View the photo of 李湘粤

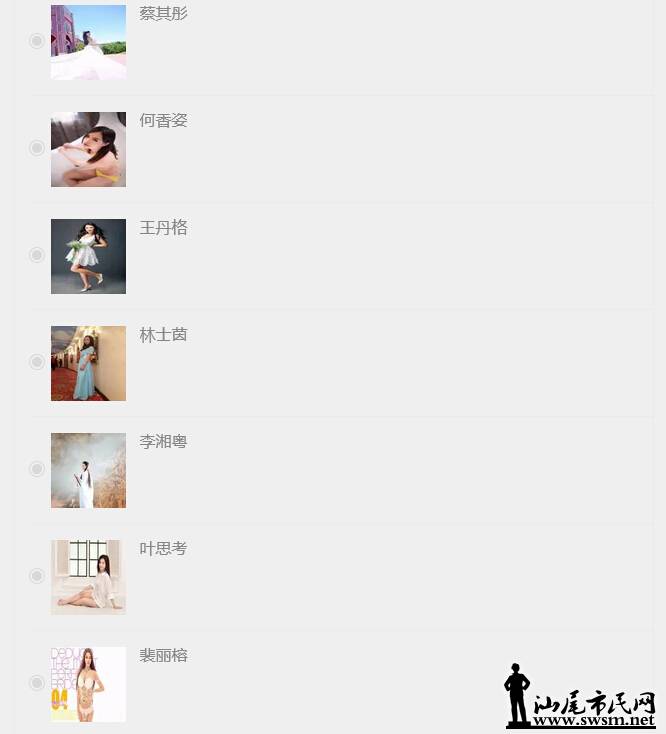click(88, 470)
